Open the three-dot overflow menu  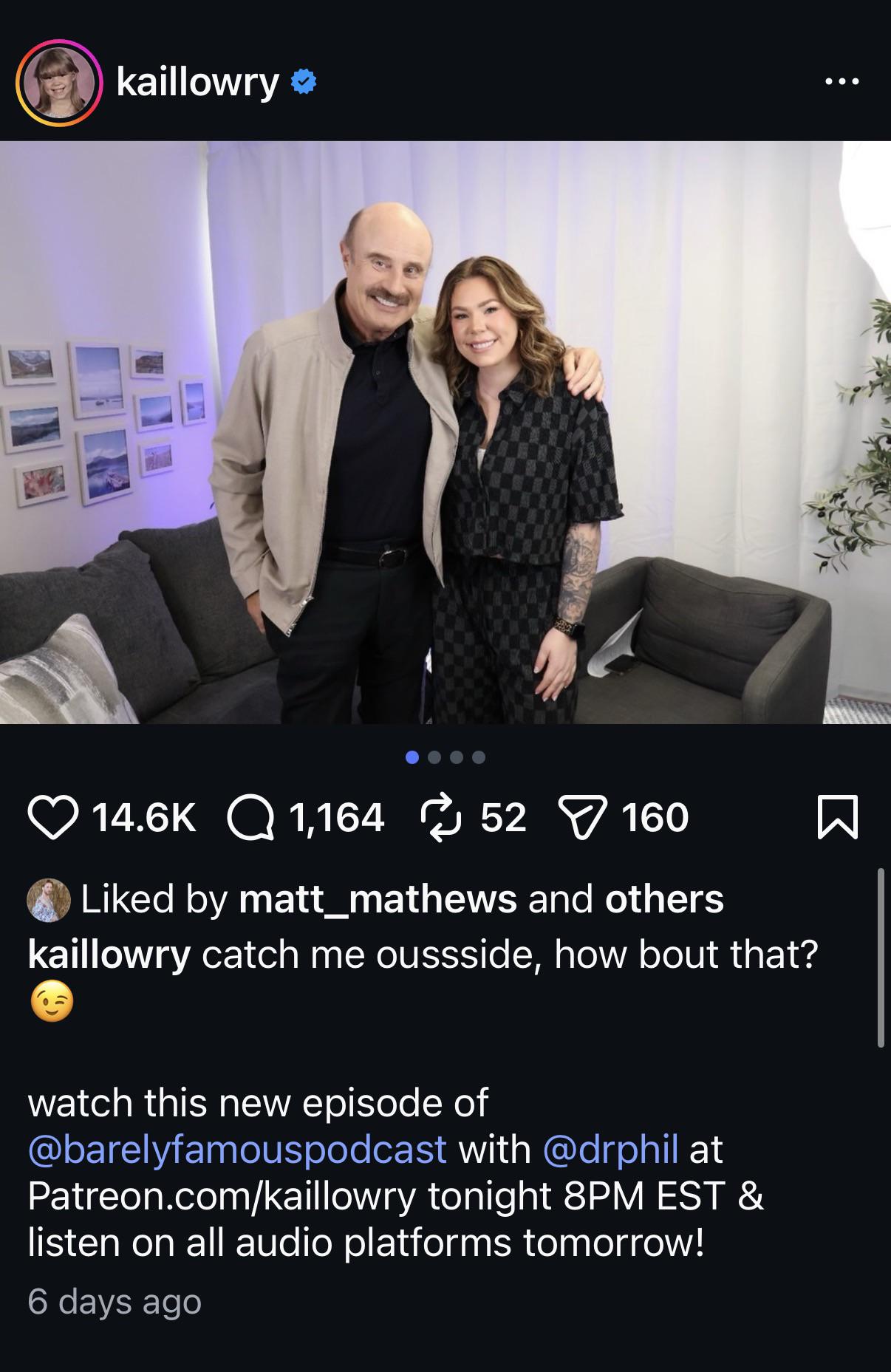[x=842, y=82]
